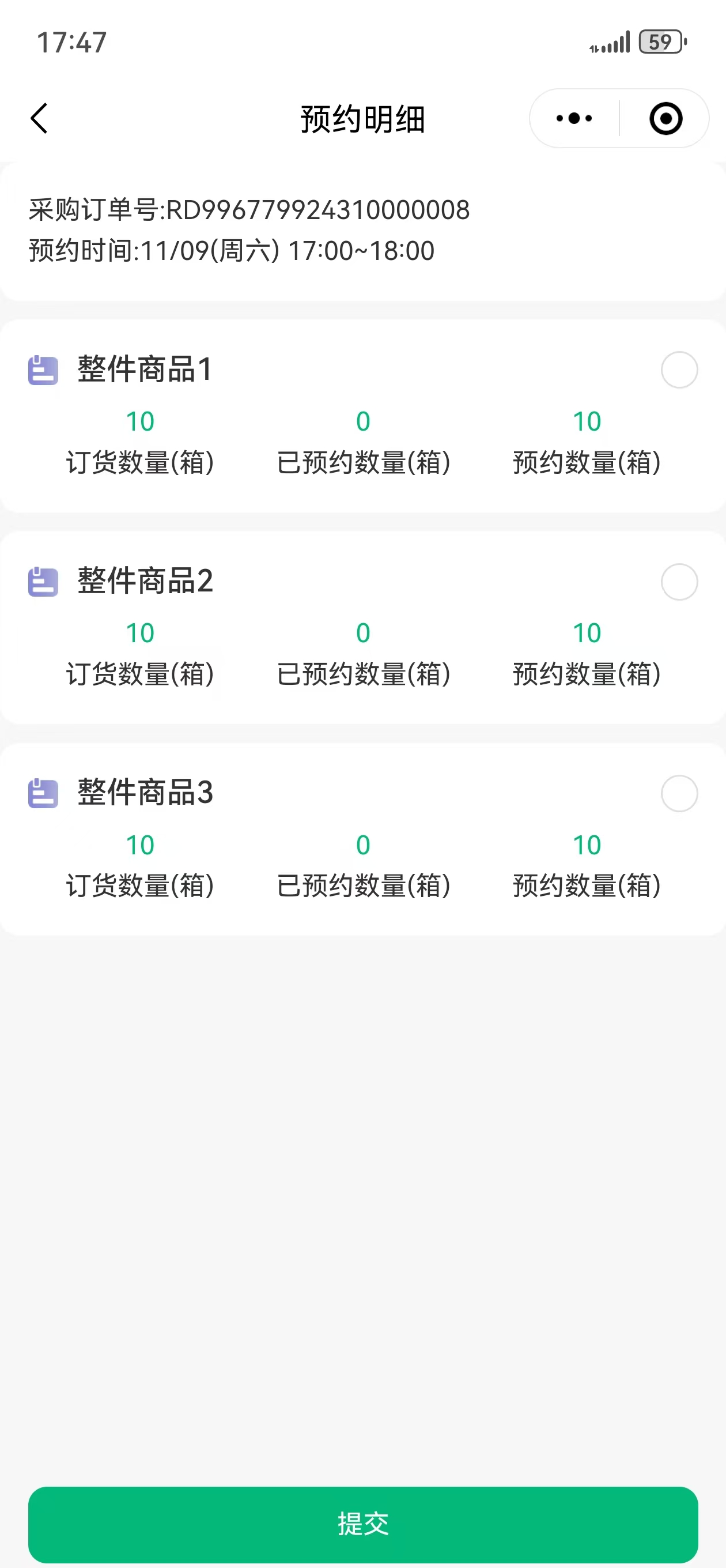Select the radio button for 整件商品1
This screenshot has height=1568, width=726.
(x=679, y=370)
